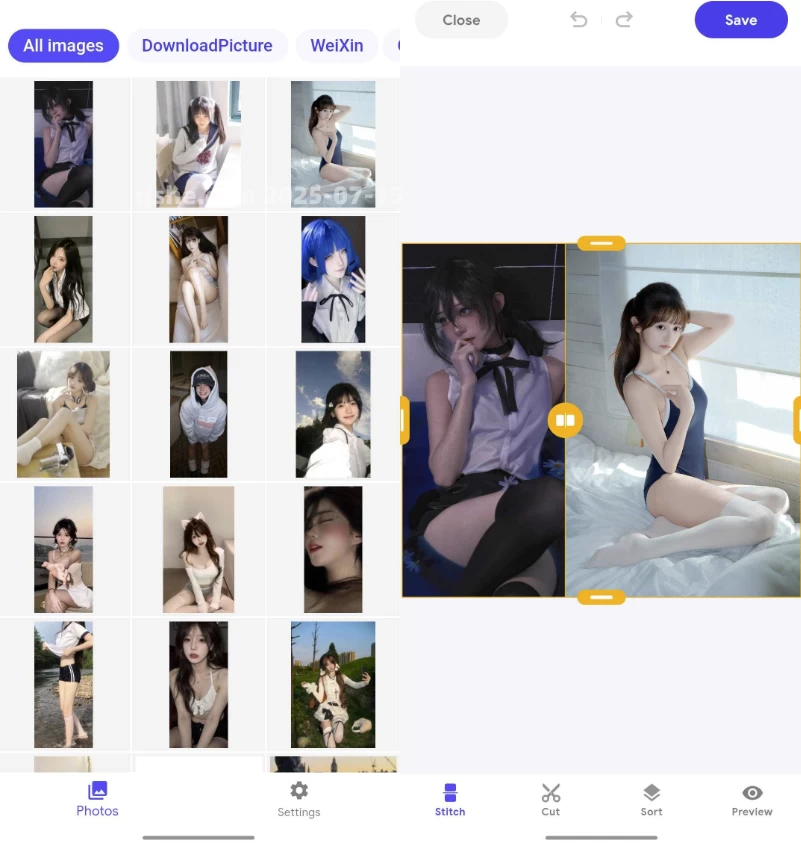Tap the swap icon between the two stitched images
The height and width of the screenshot is (845, 801).
pyautogui.click(x=565, y=420)
